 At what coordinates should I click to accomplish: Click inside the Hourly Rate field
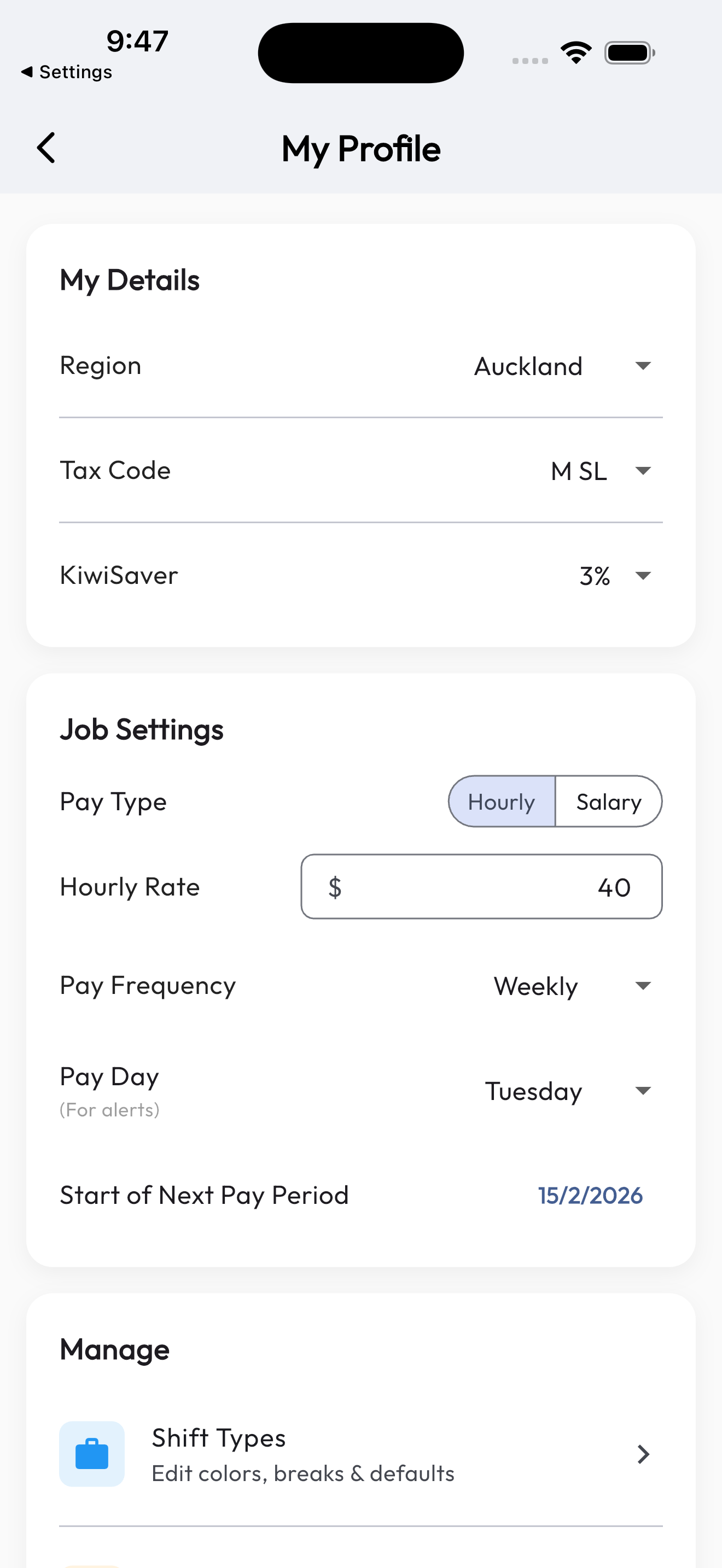click(481, 887)
